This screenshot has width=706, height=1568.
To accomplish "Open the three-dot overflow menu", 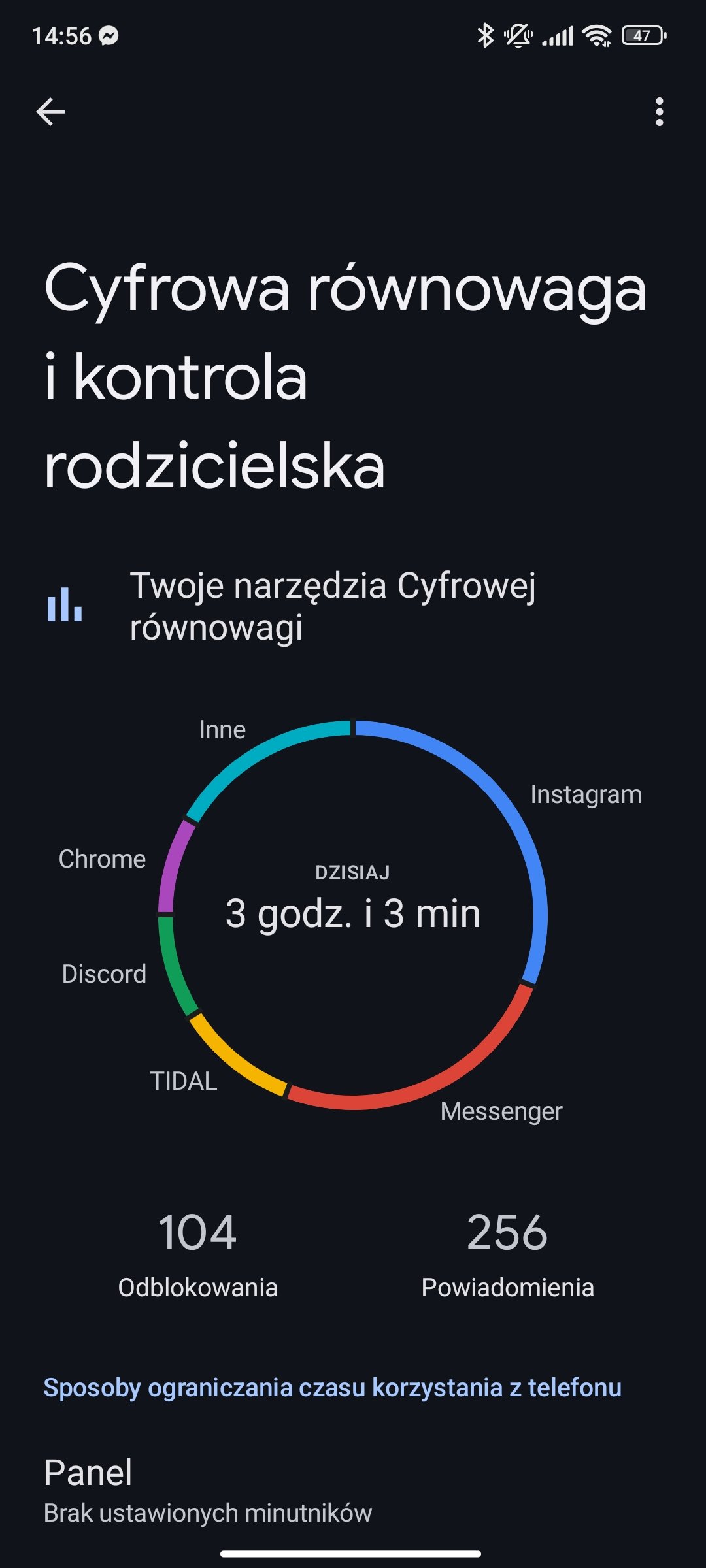I will coord(659,112).
